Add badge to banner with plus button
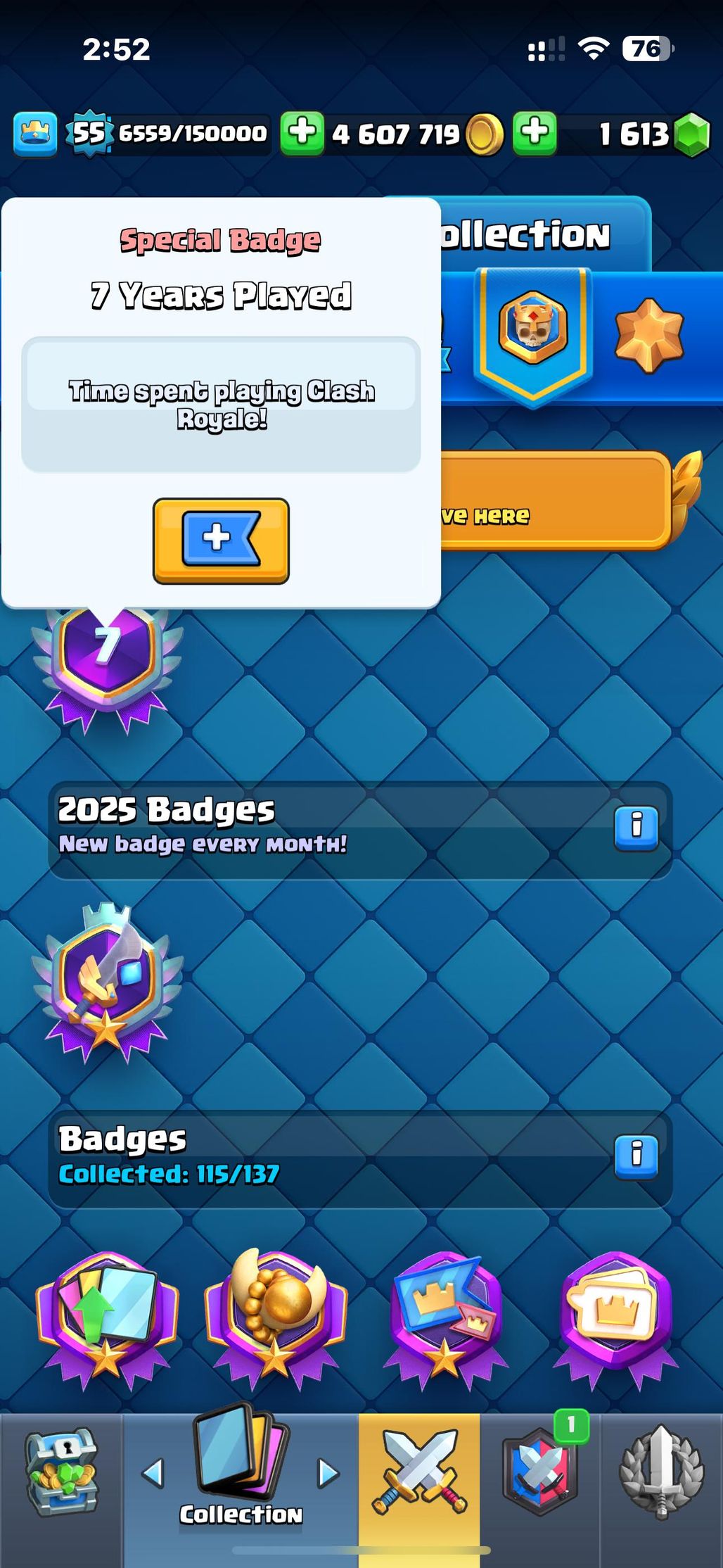 pos(221,540)
